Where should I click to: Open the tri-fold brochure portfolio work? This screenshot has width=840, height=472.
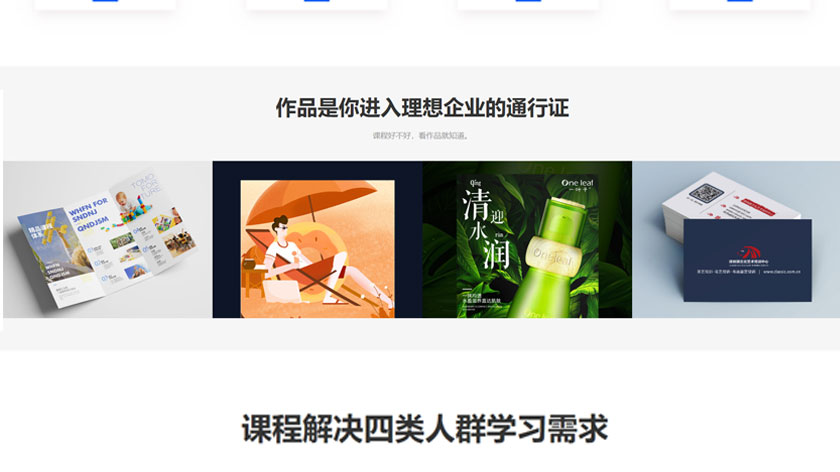pos(107,240)
